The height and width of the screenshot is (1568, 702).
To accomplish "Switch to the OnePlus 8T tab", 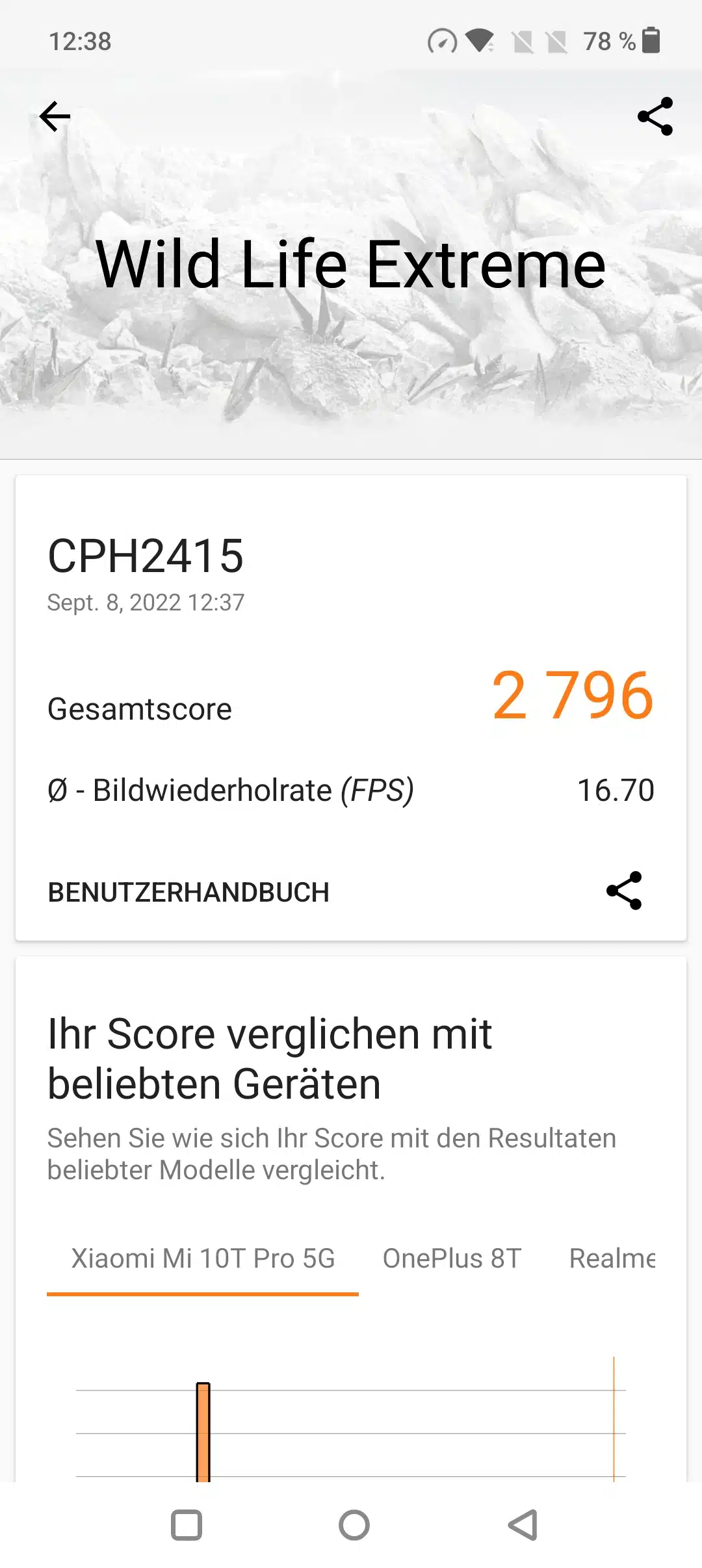I will (x=452, y=1259).
